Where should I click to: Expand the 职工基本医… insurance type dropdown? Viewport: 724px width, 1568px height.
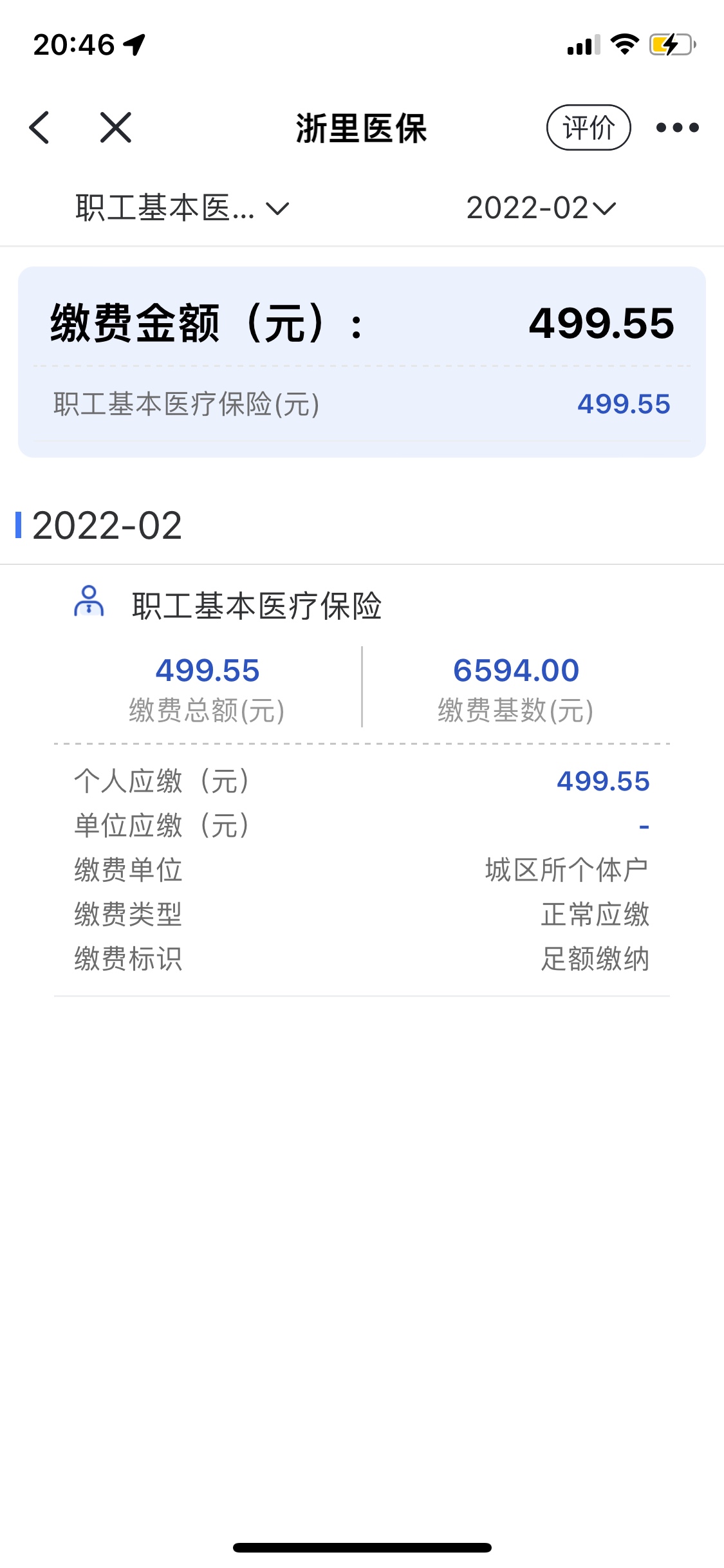coord(183,209)
